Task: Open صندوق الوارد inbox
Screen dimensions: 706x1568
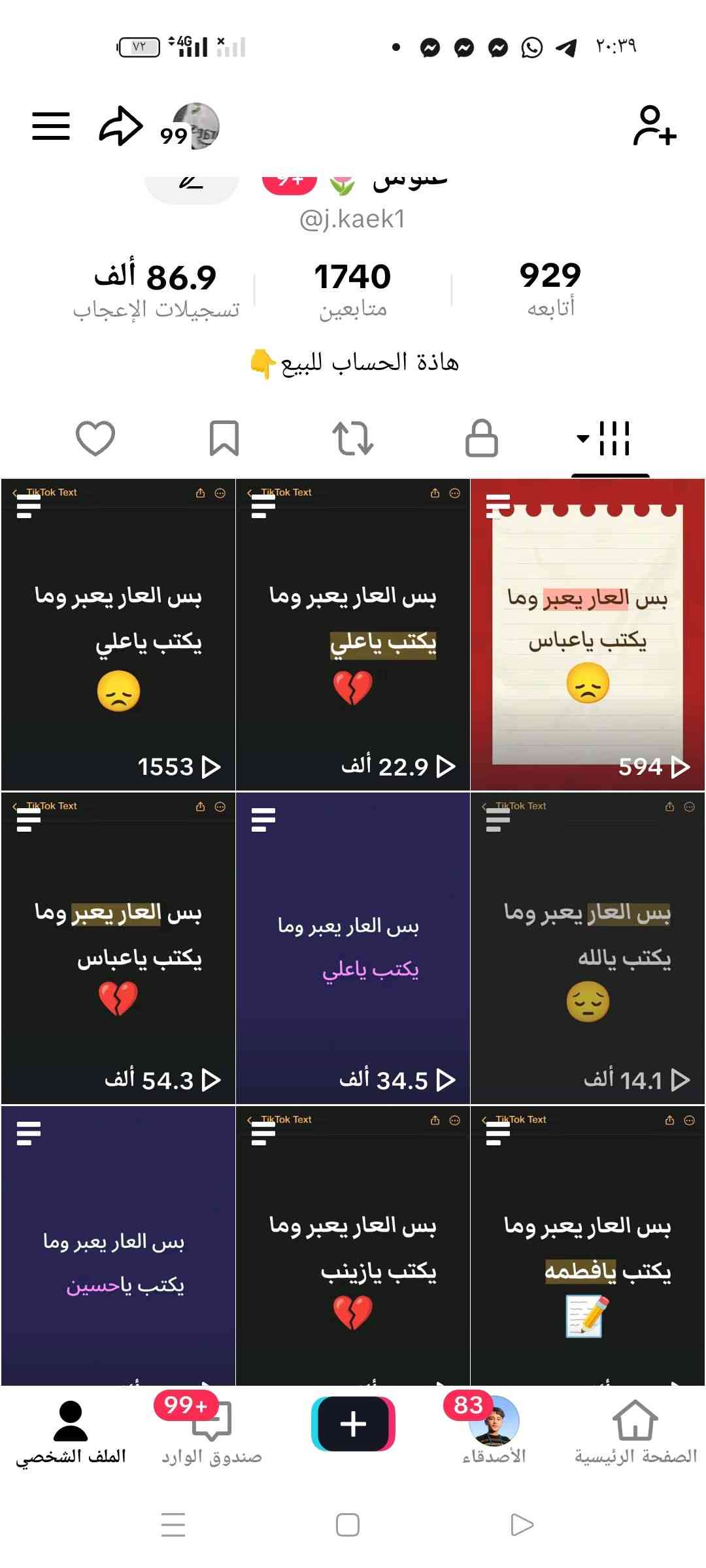Action: pos(212,1432)
